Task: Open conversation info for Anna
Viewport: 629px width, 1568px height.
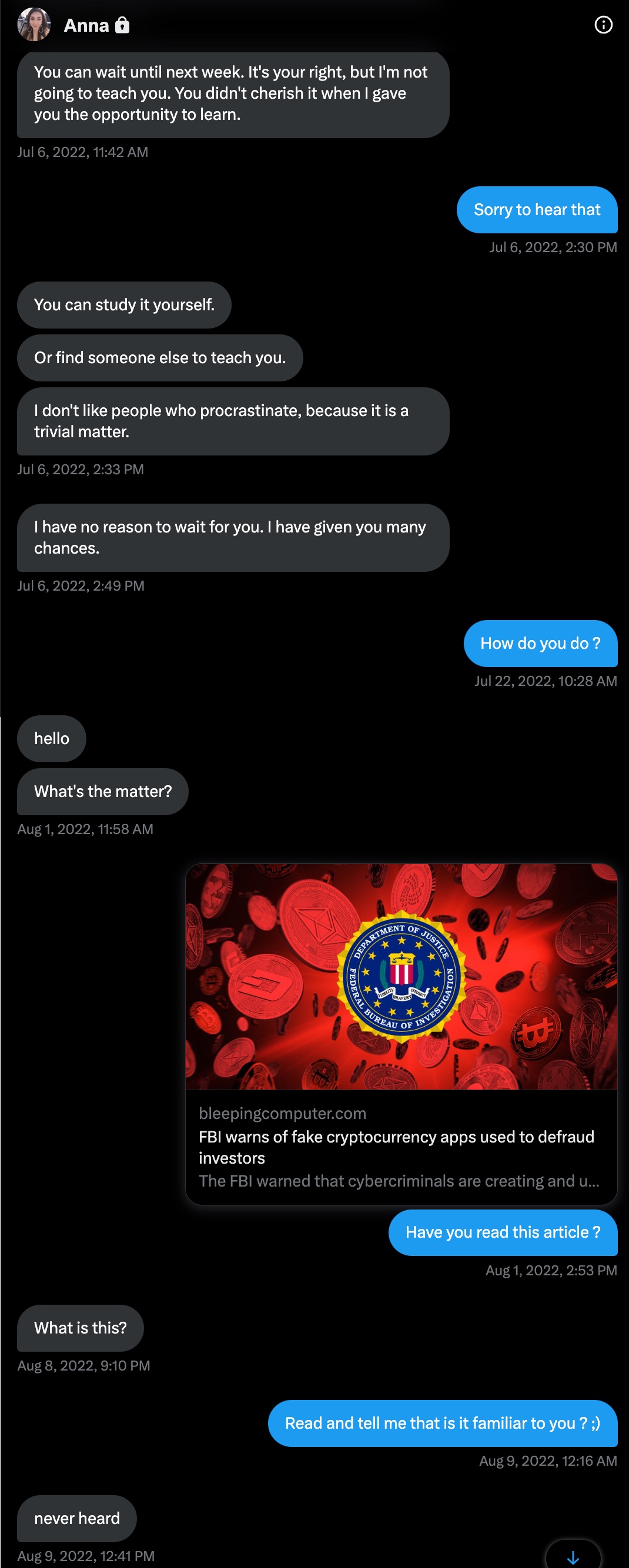Action: (603, 25)
